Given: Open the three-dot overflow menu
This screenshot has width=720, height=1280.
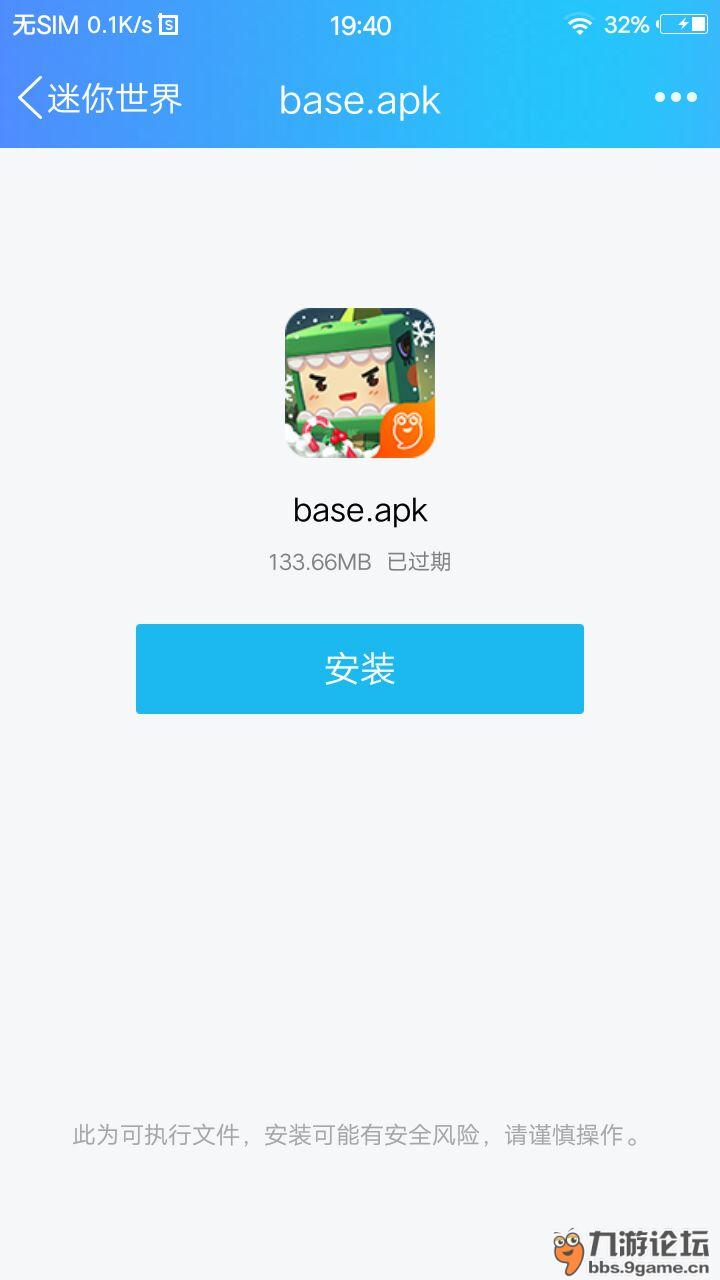Looking at the screenshot, I should point(675,98).
